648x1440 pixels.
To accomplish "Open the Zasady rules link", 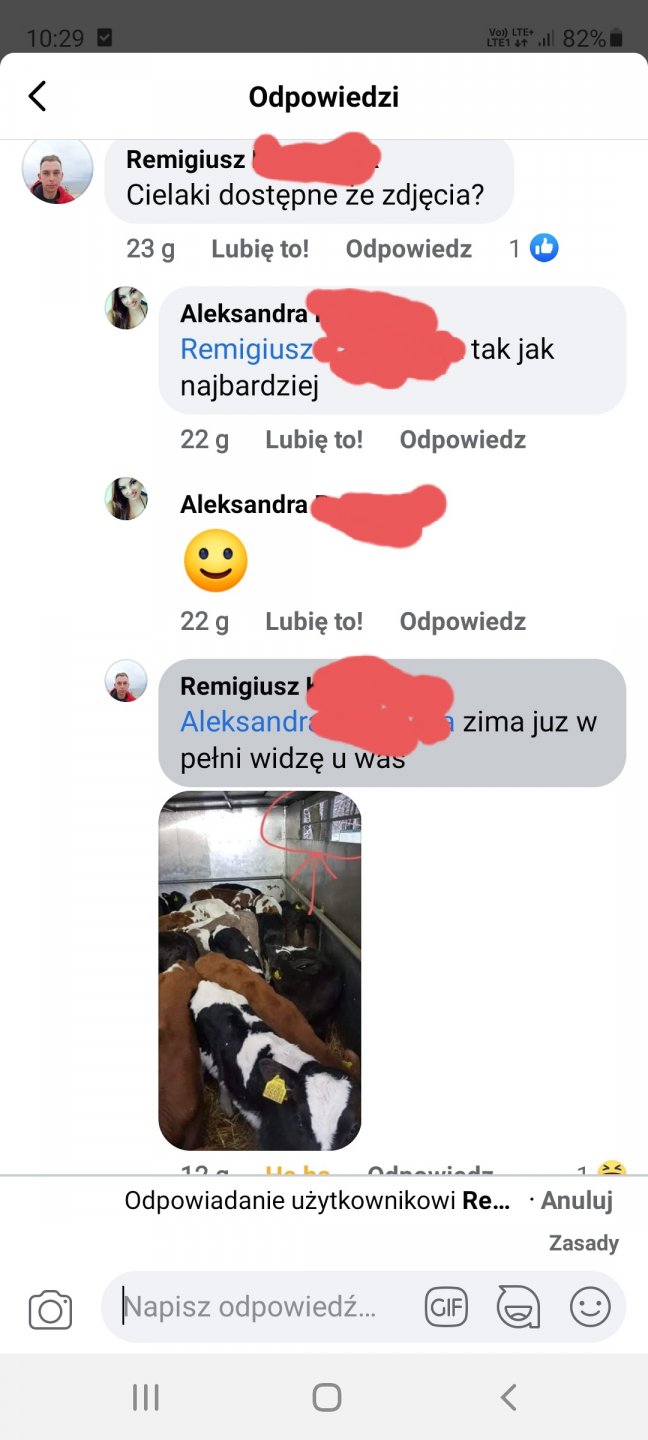I will point(583,1243).
